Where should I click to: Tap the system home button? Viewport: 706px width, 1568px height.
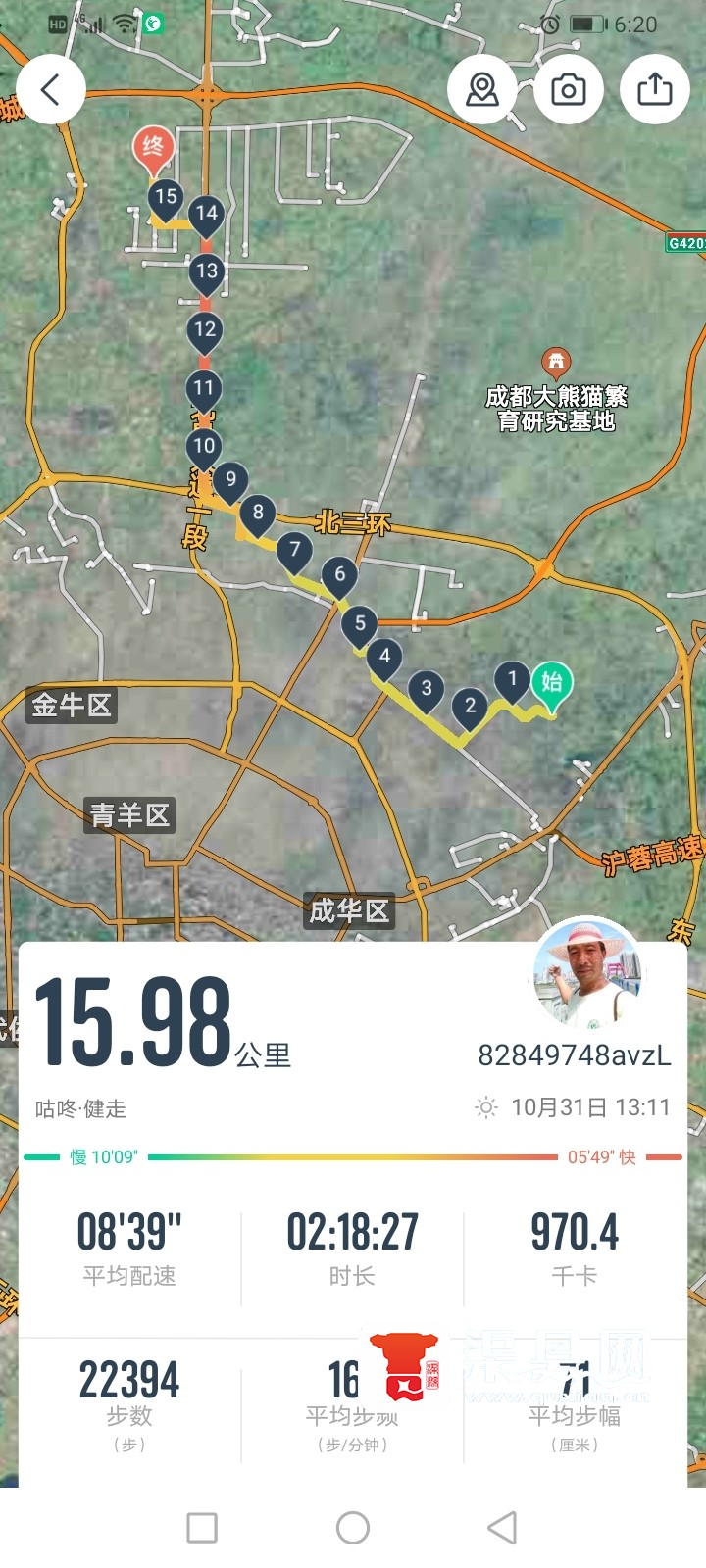(x=352, y=1527)
